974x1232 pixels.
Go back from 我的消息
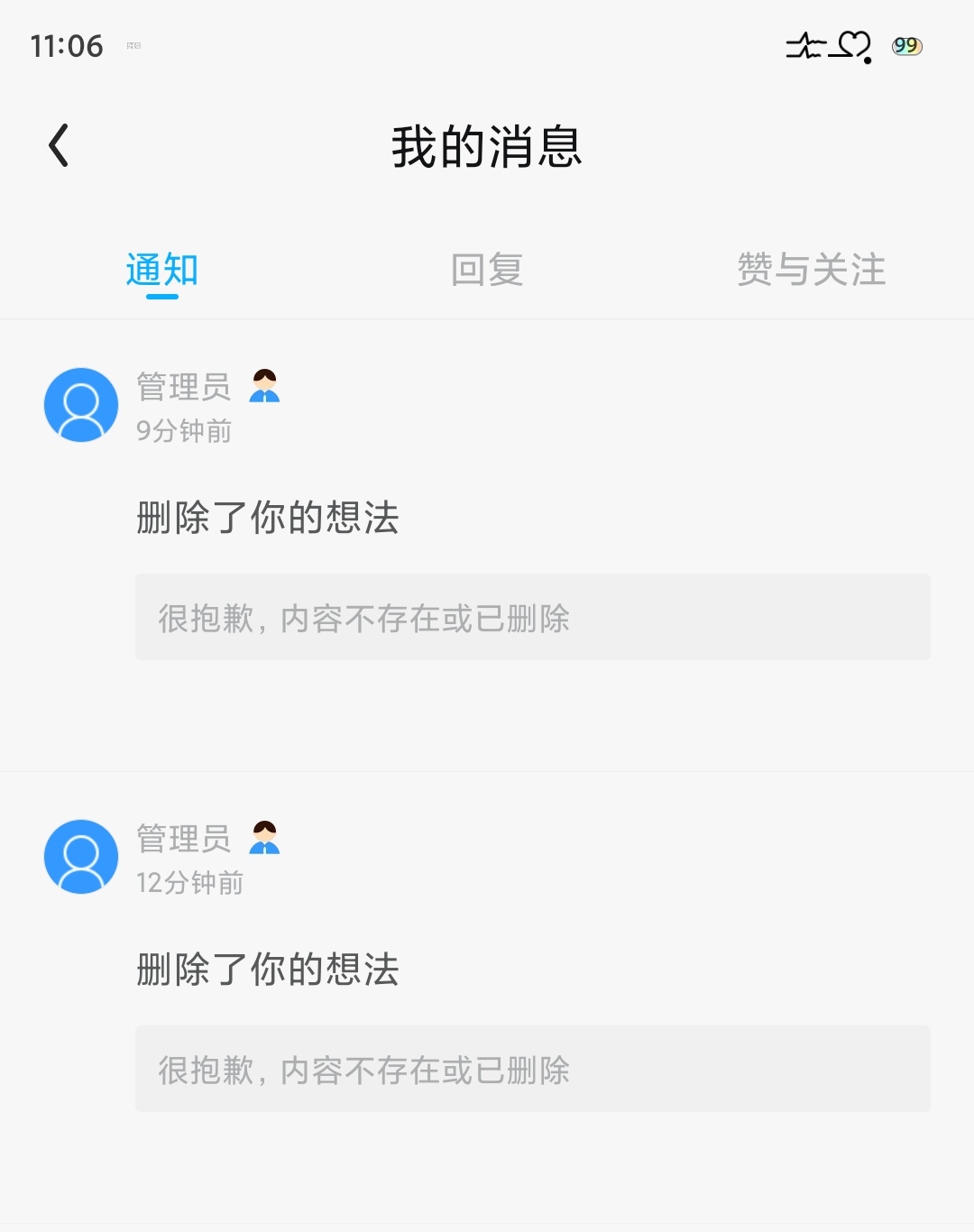point(60,146)
